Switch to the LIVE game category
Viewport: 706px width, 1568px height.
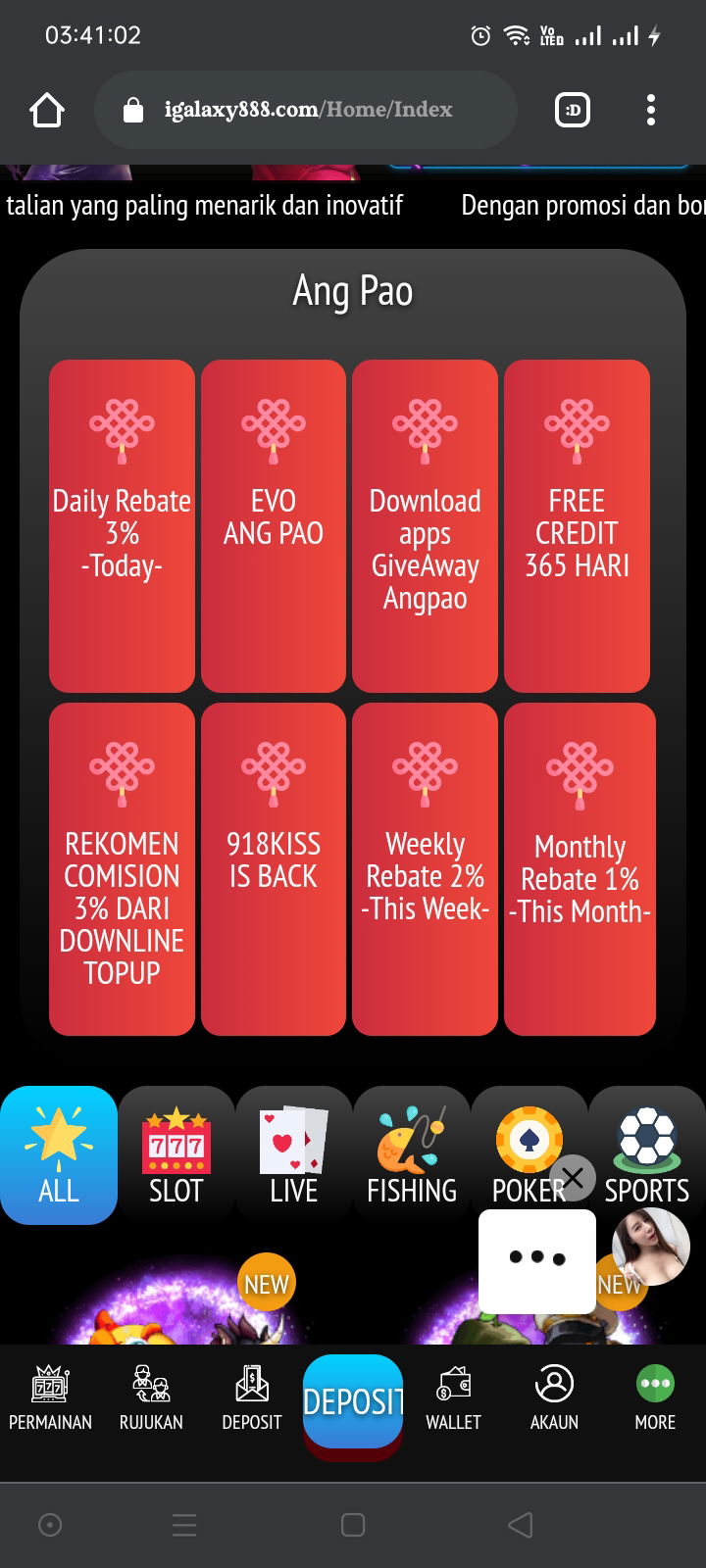[294, 1155]
